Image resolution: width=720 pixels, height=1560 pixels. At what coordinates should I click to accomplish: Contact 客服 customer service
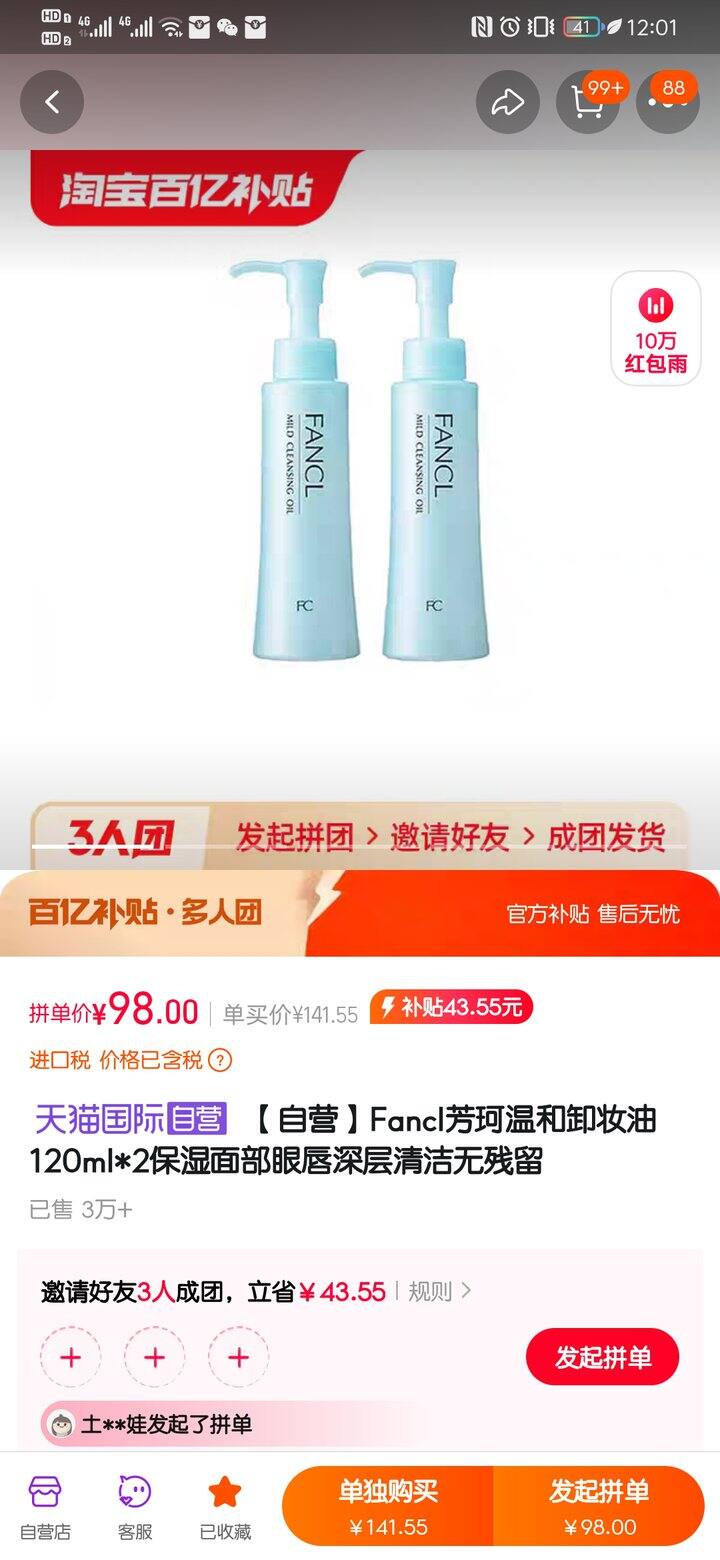click(x=135, y=1506)
